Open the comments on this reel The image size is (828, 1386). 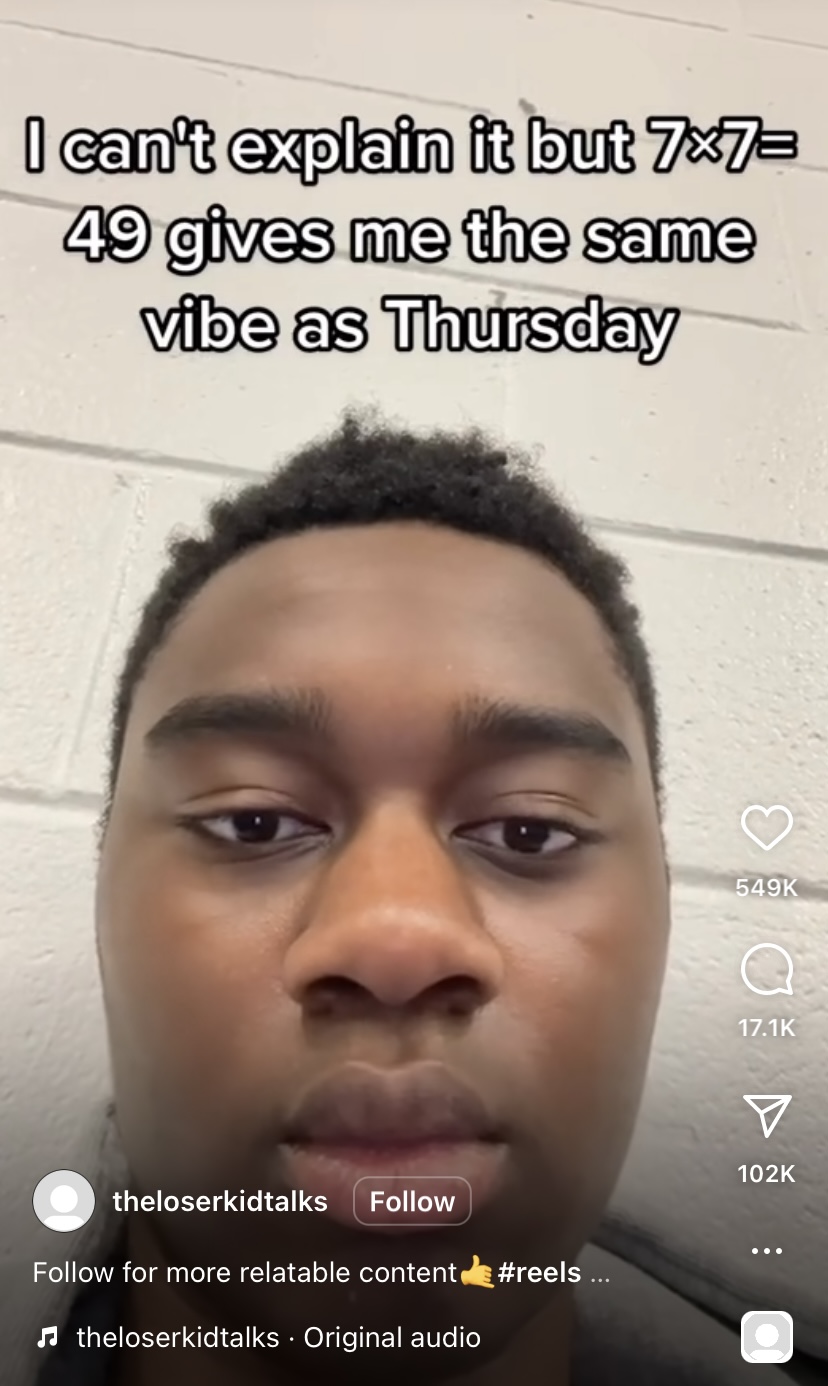pyautogui.click(x=766, y=971)
